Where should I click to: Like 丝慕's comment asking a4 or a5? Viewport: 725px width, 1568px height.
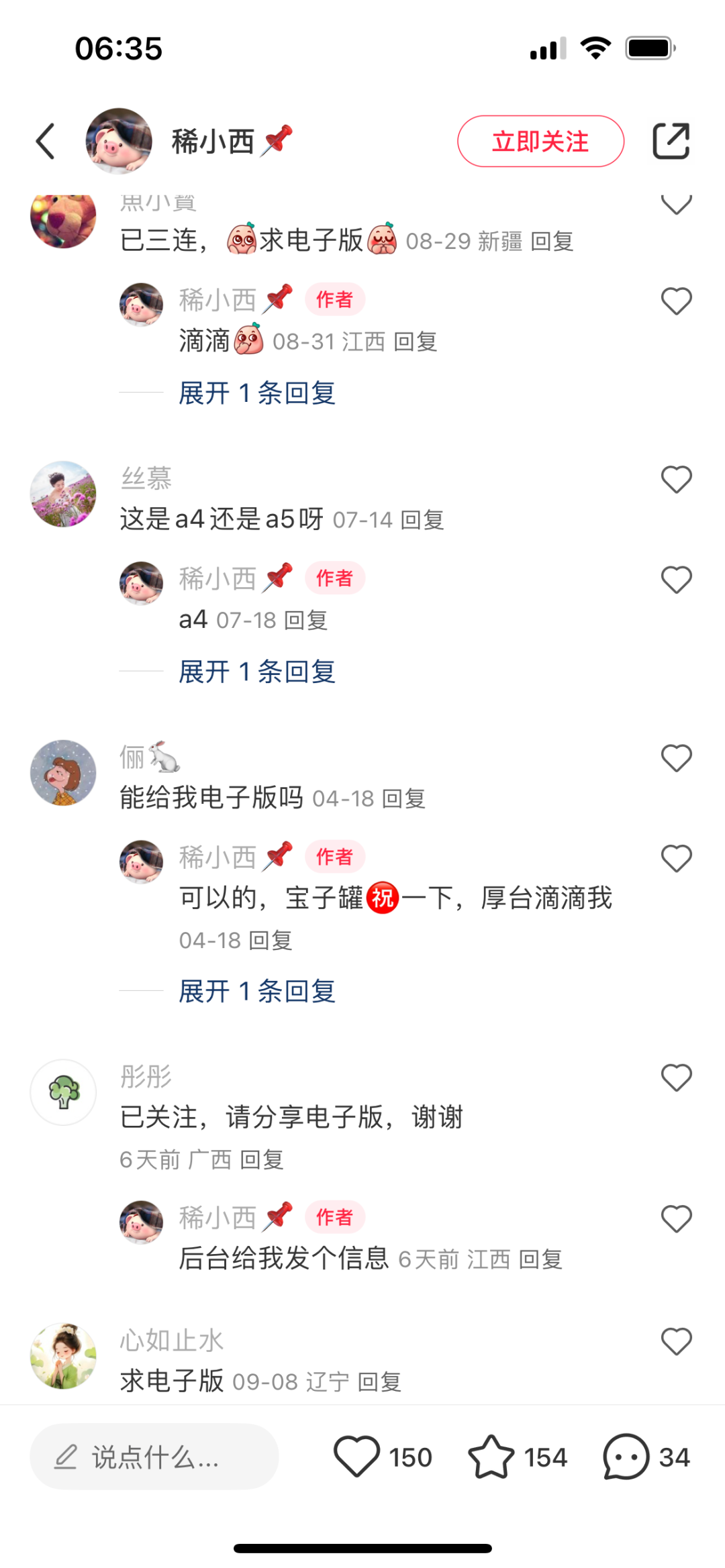click(676, 480)
